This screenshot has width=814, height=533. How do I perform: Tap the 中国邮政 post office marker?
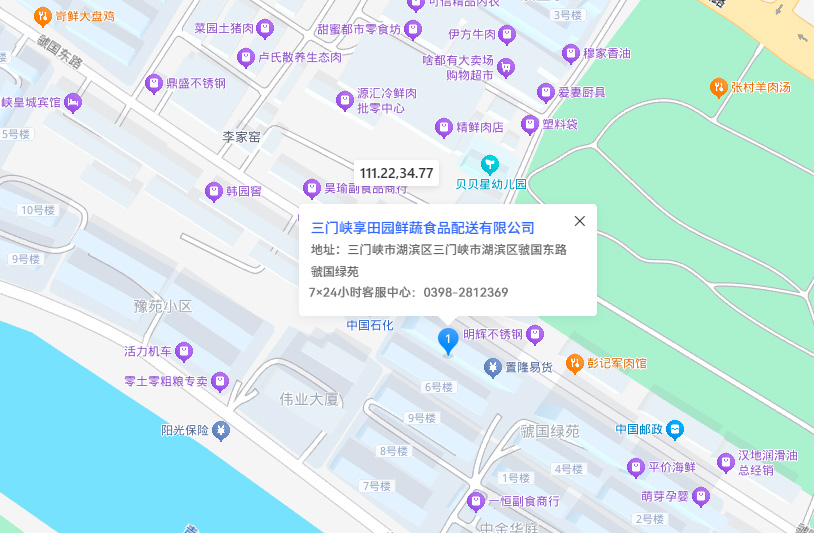tap(676, 430)
